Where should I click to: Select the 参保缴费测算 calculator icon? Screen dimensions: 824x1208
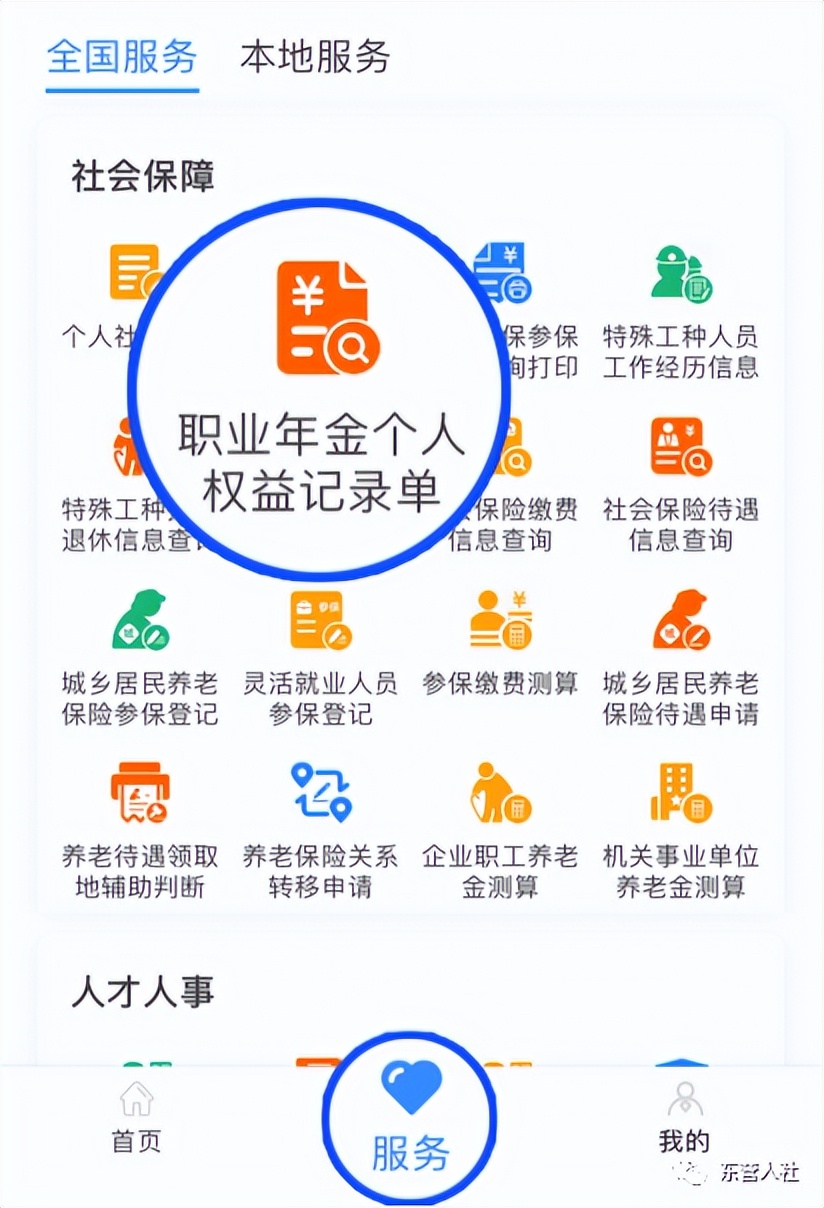tap(500, 620)
